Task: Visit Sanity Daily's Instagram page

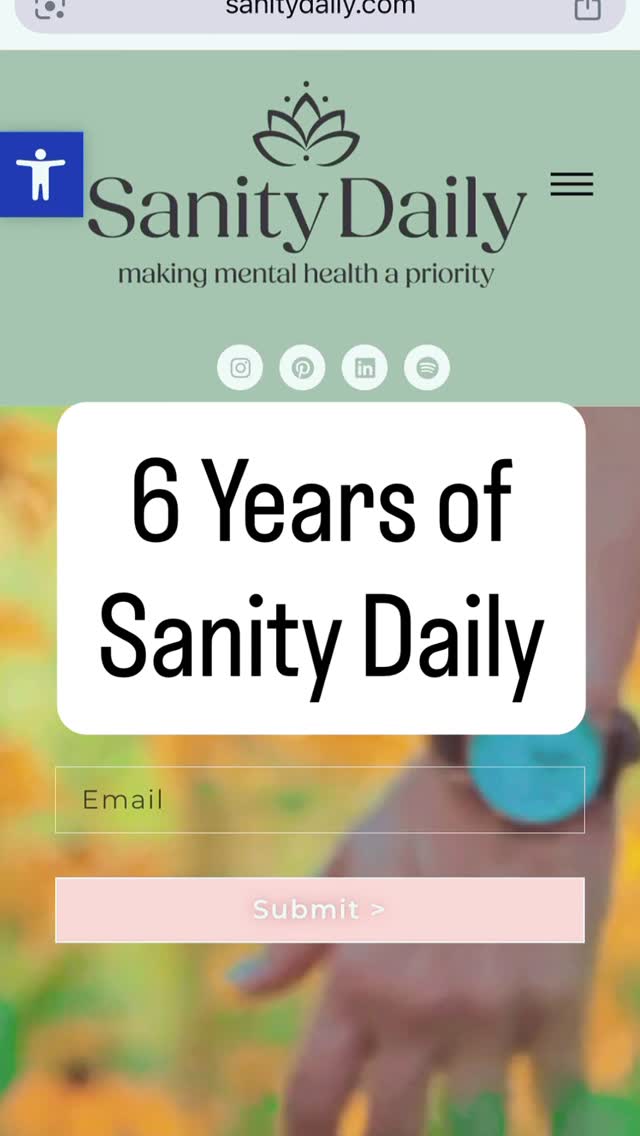Action: tap(240, 368)
